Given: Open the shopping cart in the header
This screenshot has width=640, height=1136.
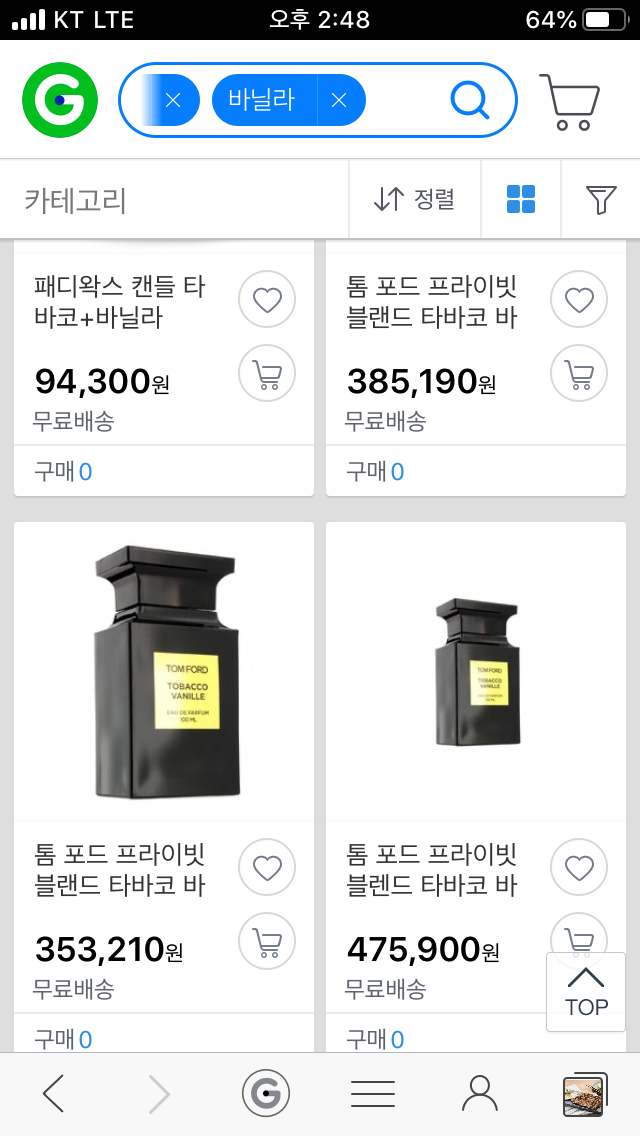Looking at the screenshot, I should [570, 101].
